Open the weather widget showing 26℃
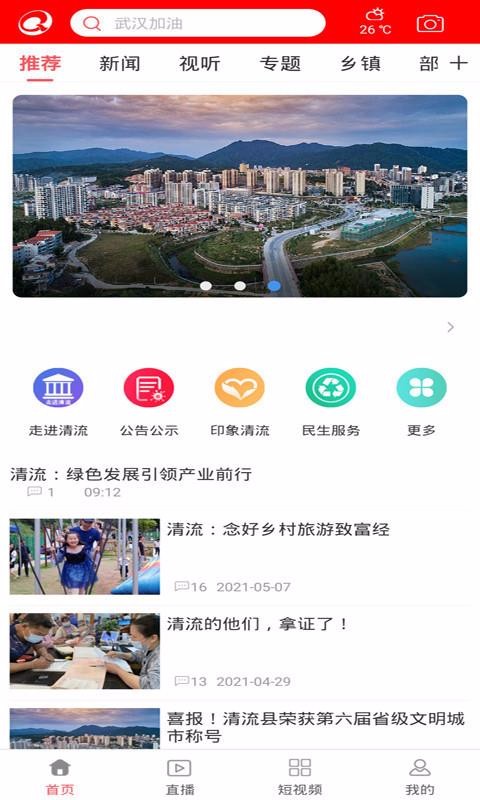Screen dimensions: 480x800 (x=375, y=21)
